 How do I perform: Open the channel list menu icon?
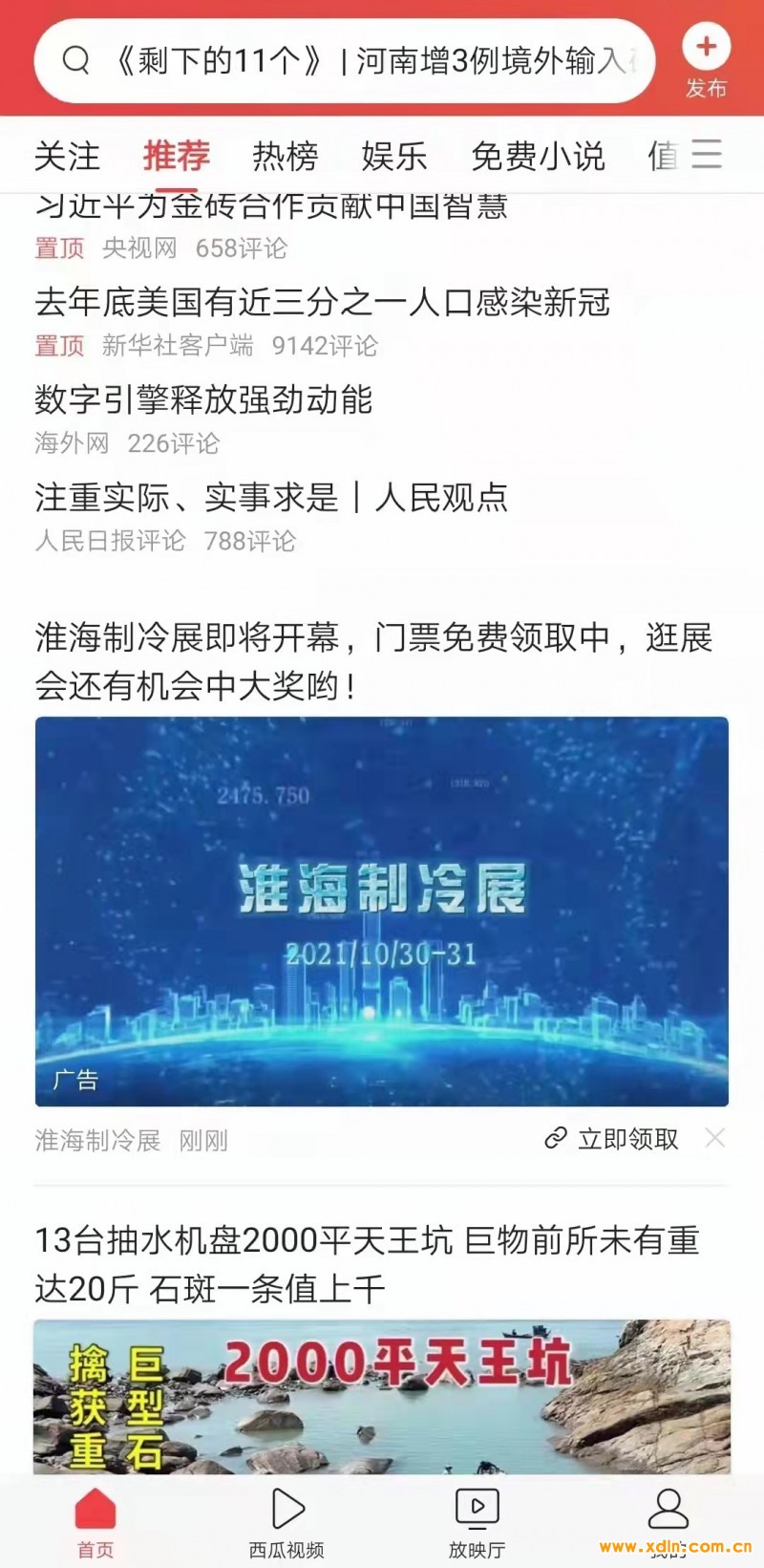click(707, 154)
